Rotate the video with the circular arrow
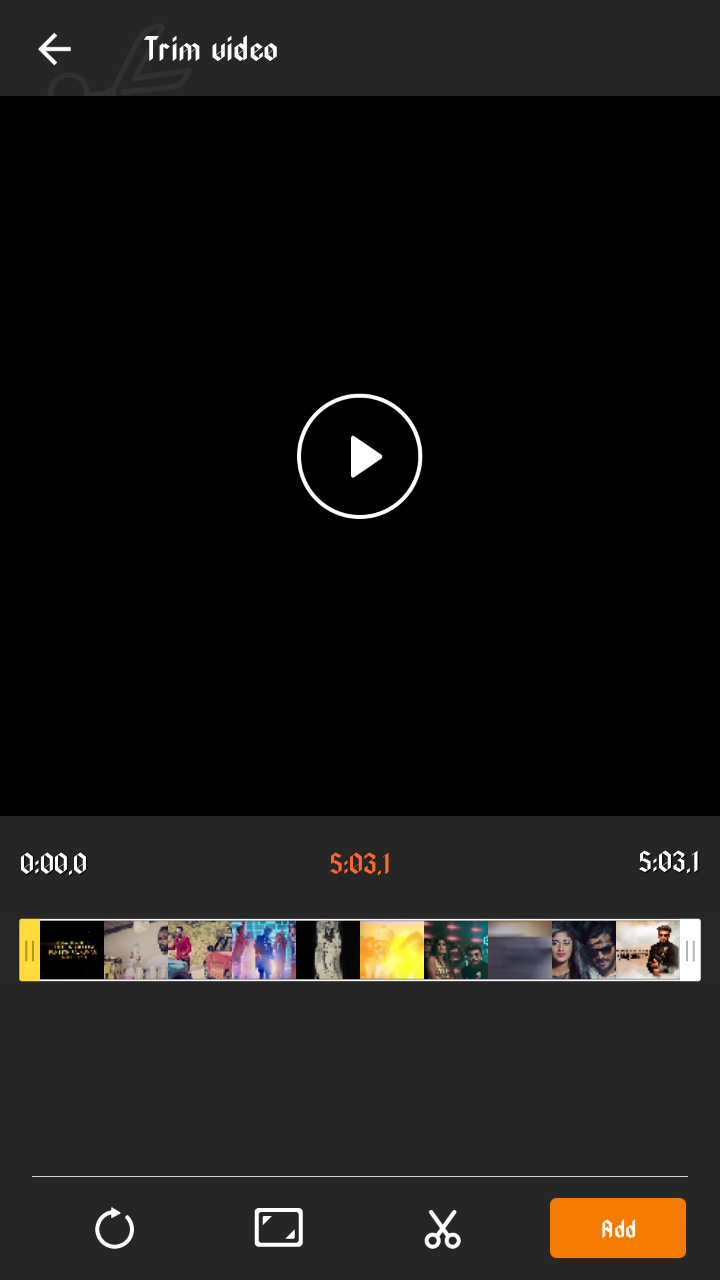The image size is (720, 1280). click(114, 1228)
